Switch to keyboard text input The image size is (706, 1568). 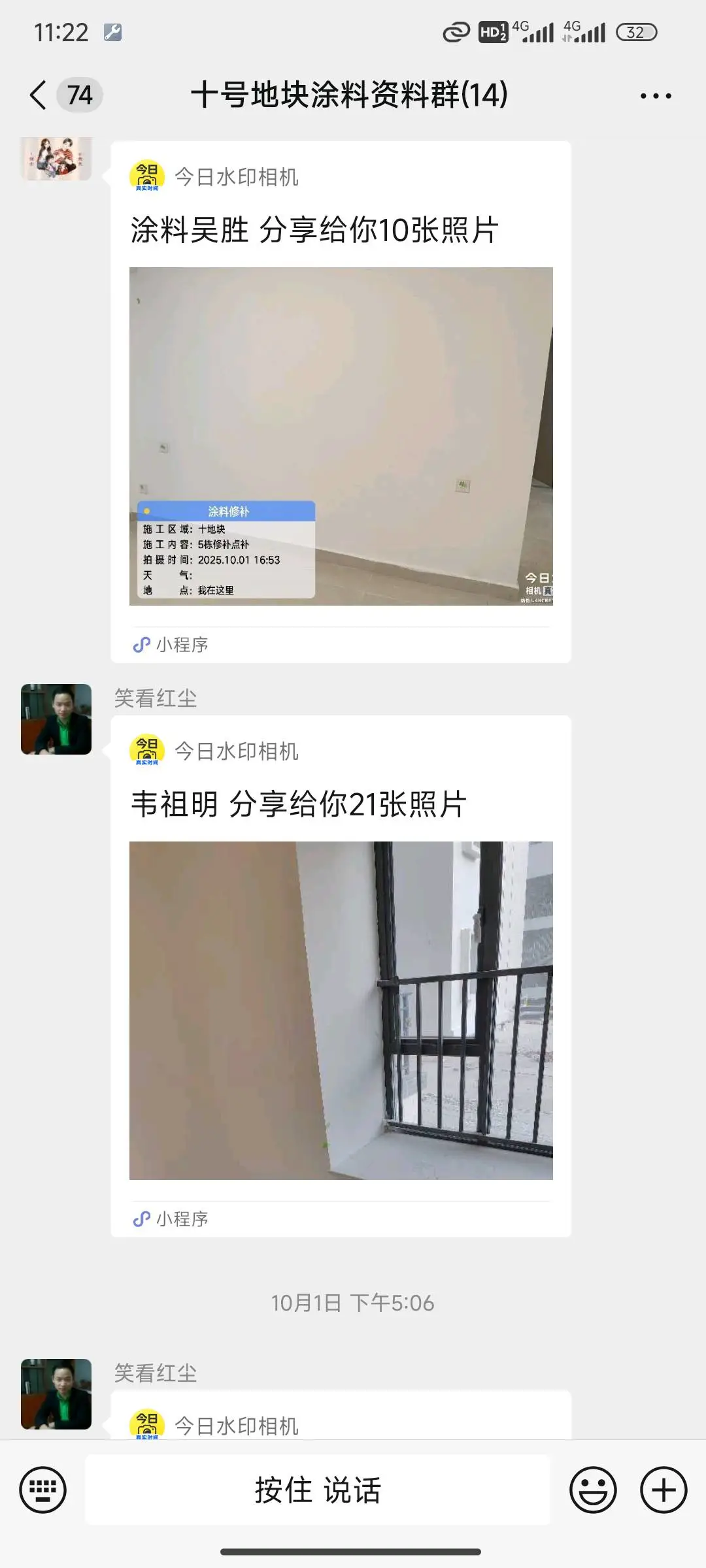(43, 1490)
